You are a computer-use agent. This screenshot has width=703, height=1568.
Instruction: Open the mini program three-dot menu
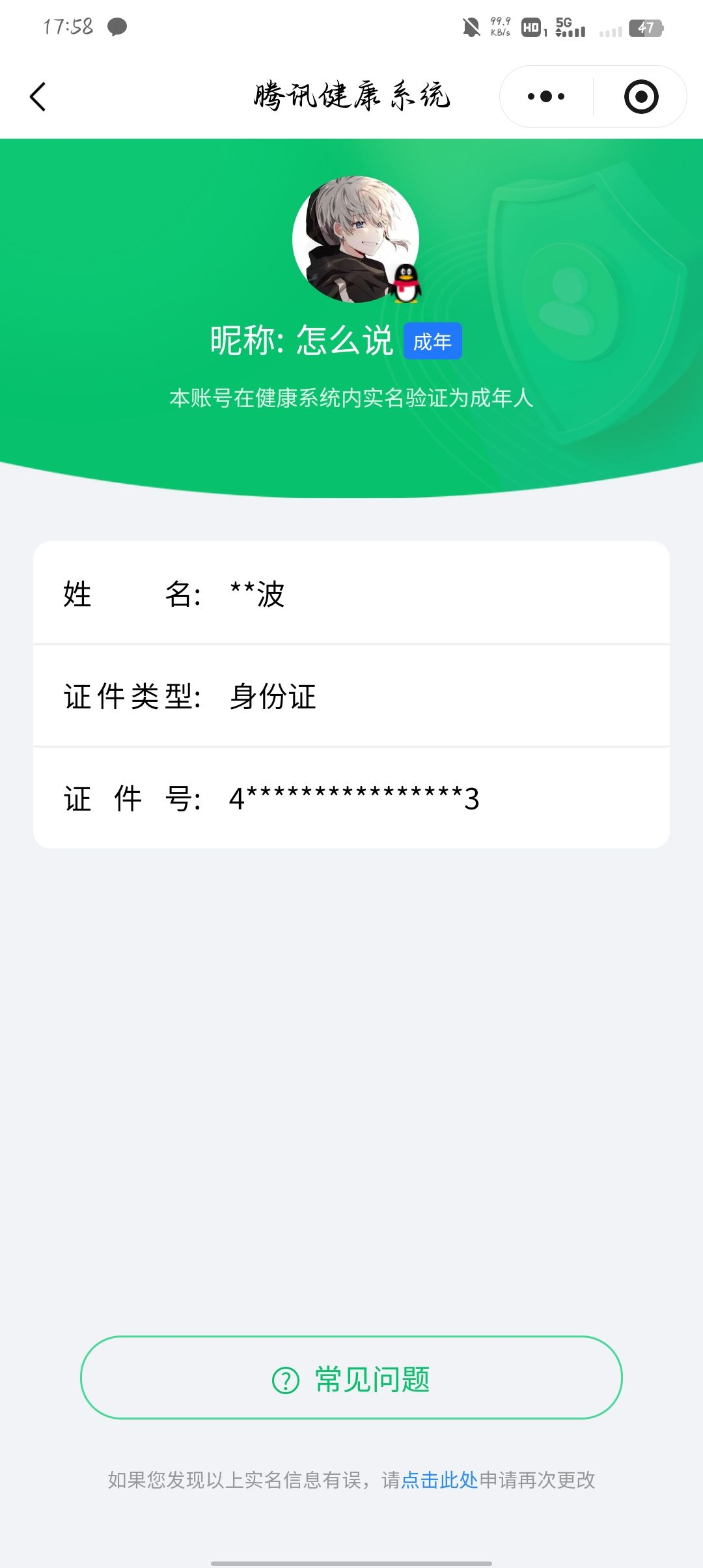coord(545,96)
